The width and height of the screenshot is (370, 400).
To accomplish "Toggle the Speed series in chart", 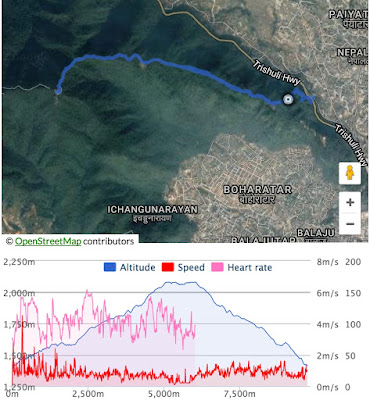I will [x=183, y=267].
